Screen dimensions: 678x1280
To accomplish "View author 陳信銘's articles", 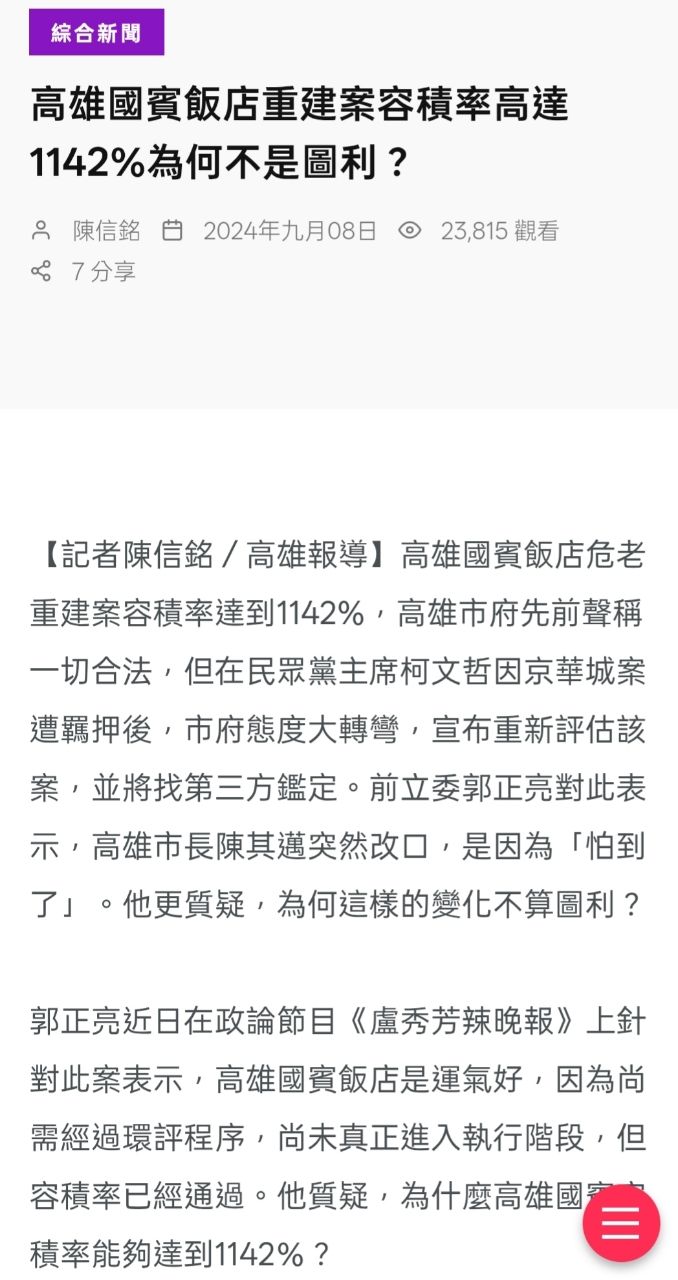I will (x=106, y=231).
